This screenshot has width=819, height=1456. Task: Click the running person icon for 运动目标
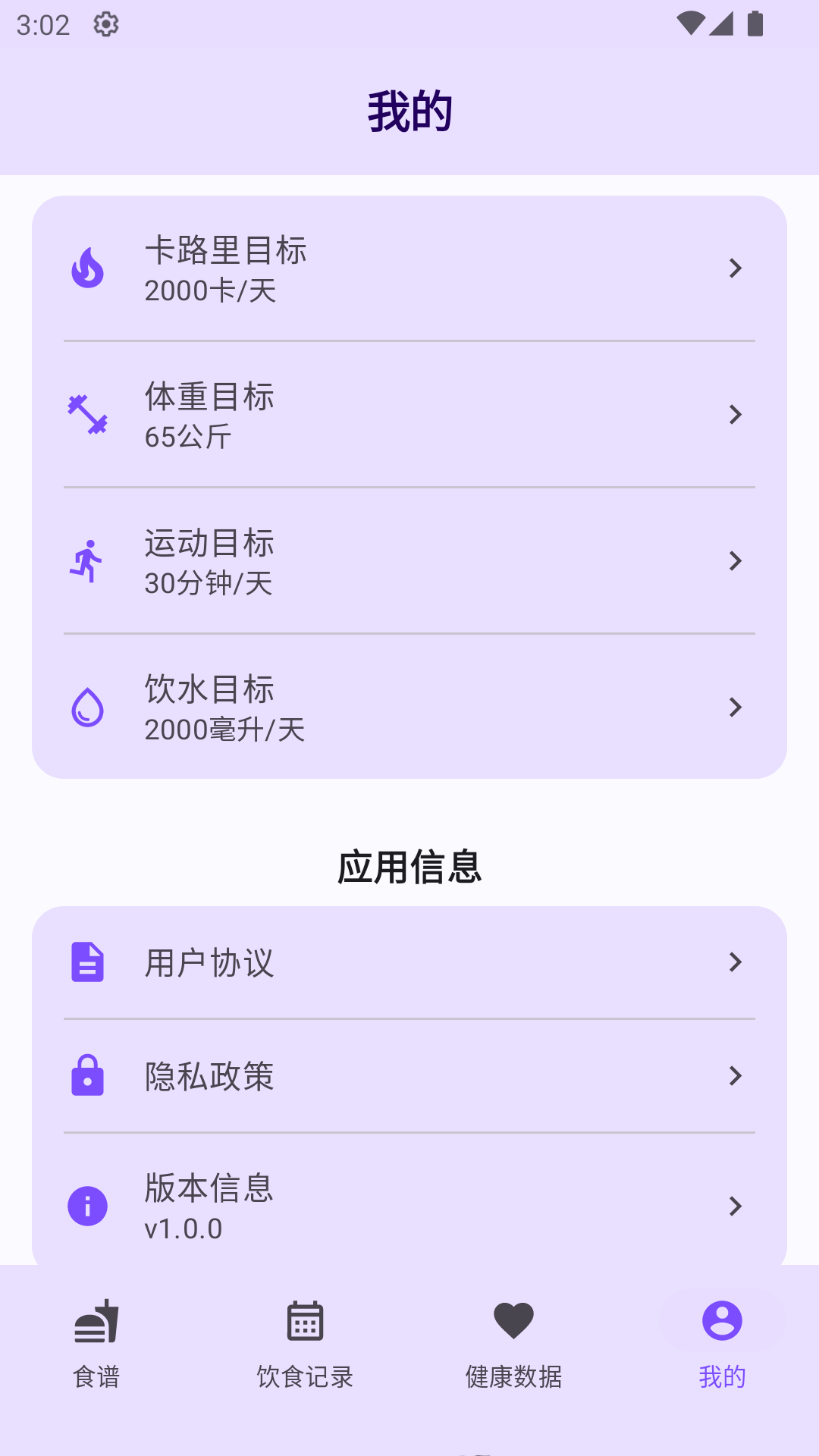87,562
